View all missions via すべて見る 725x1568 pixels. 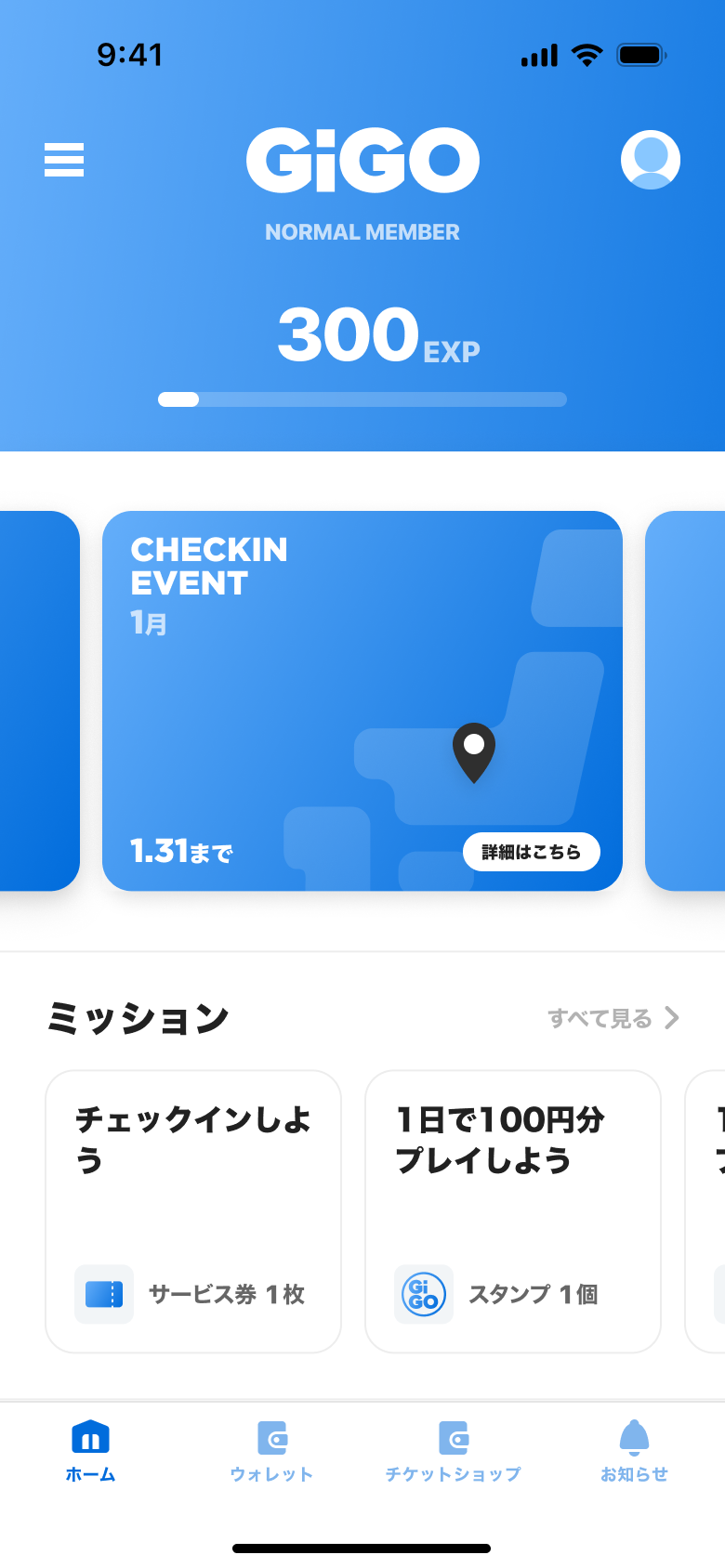click(613, 1018)
